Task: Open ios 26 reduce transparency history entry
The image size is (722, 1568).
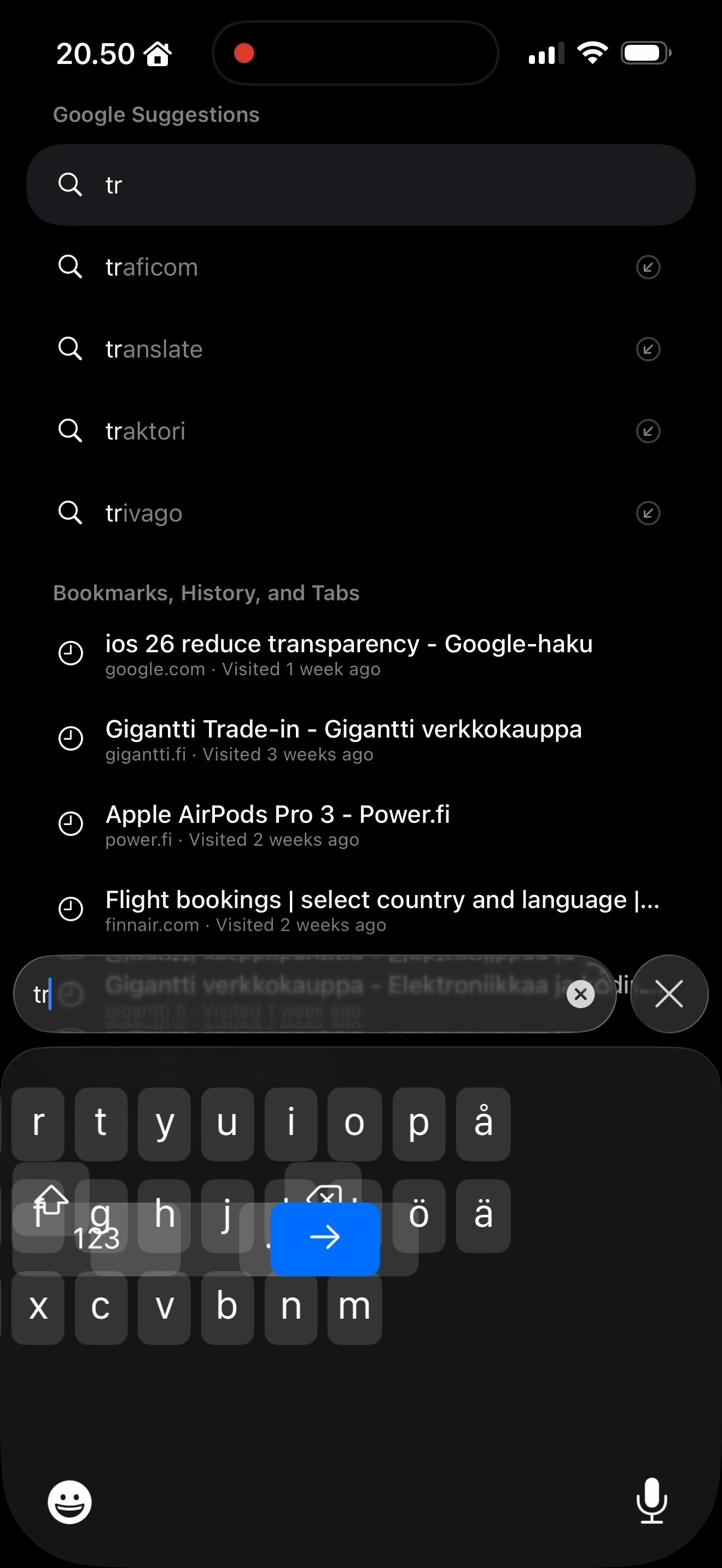Action: (x=348, y=654)
